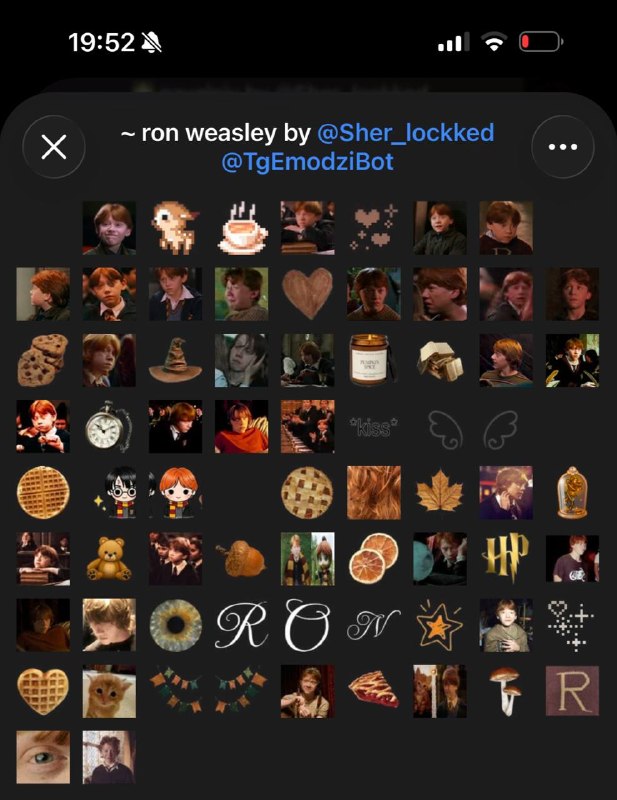Open the @Sher_lockked profile link
617x800 pixels.
click(x=406, y=133)
